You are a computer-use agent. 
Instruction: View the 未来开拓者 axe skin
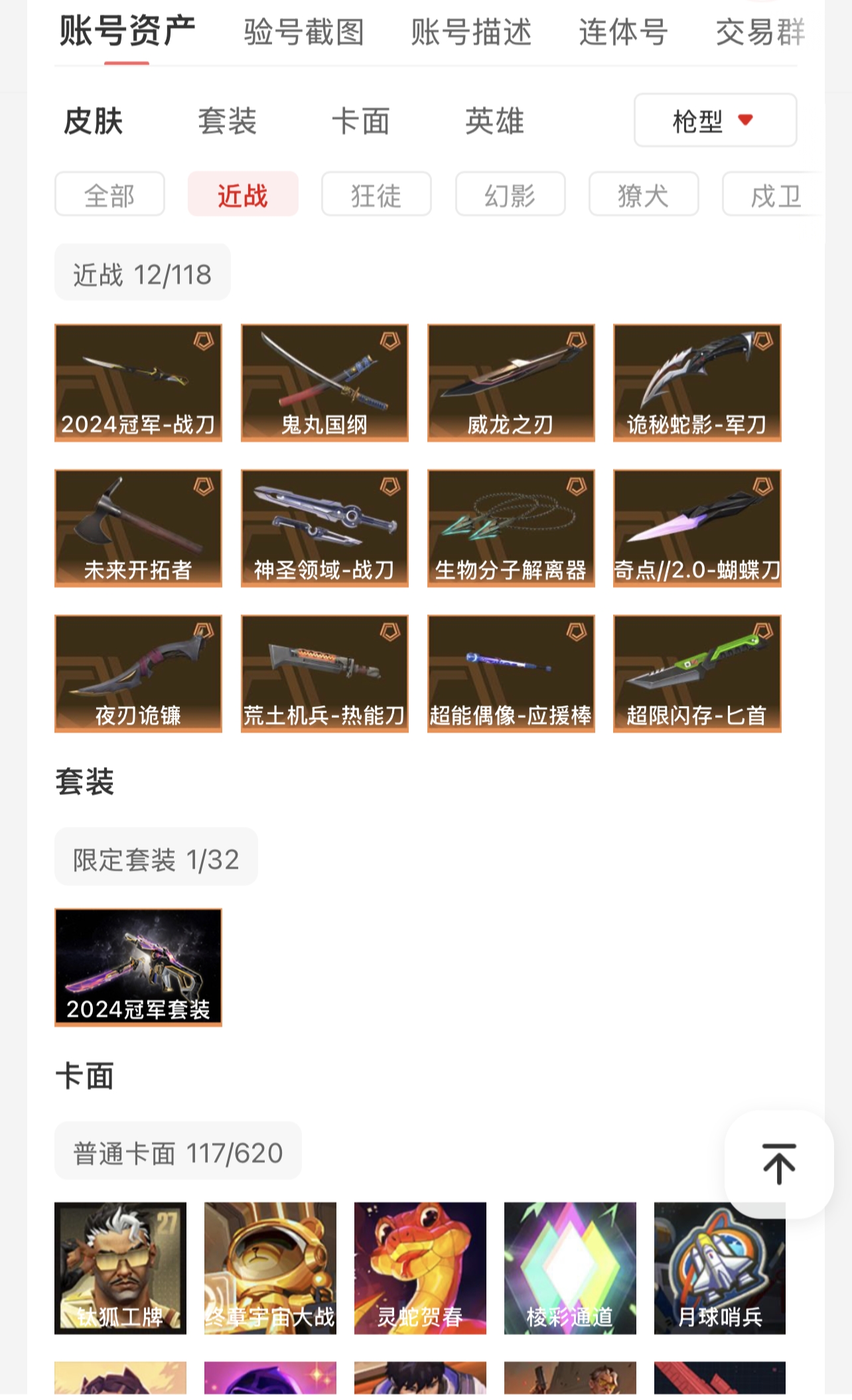click(x=138, y=528)
